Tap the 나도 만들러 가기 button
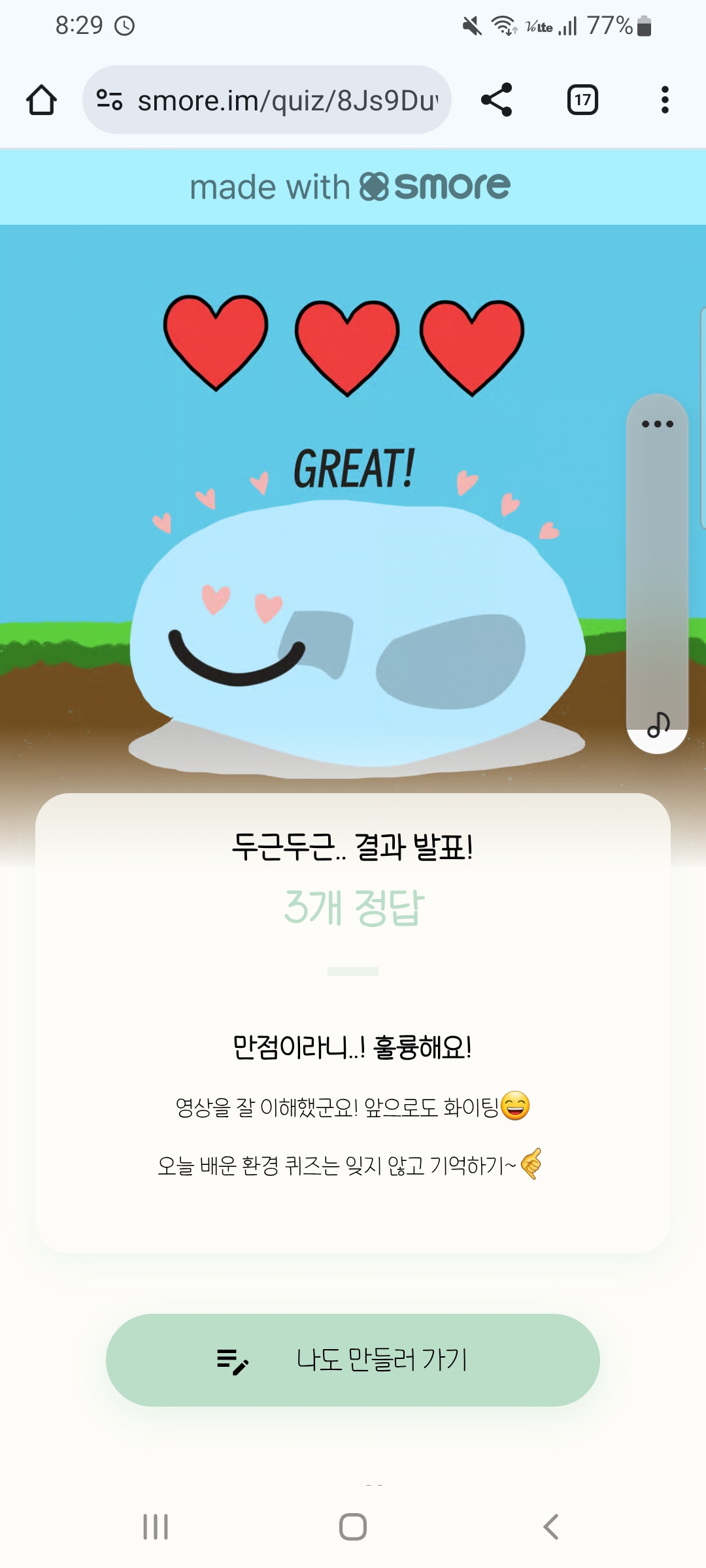The height and width of the screenshot is (1568, 706). coord(353,1360)
